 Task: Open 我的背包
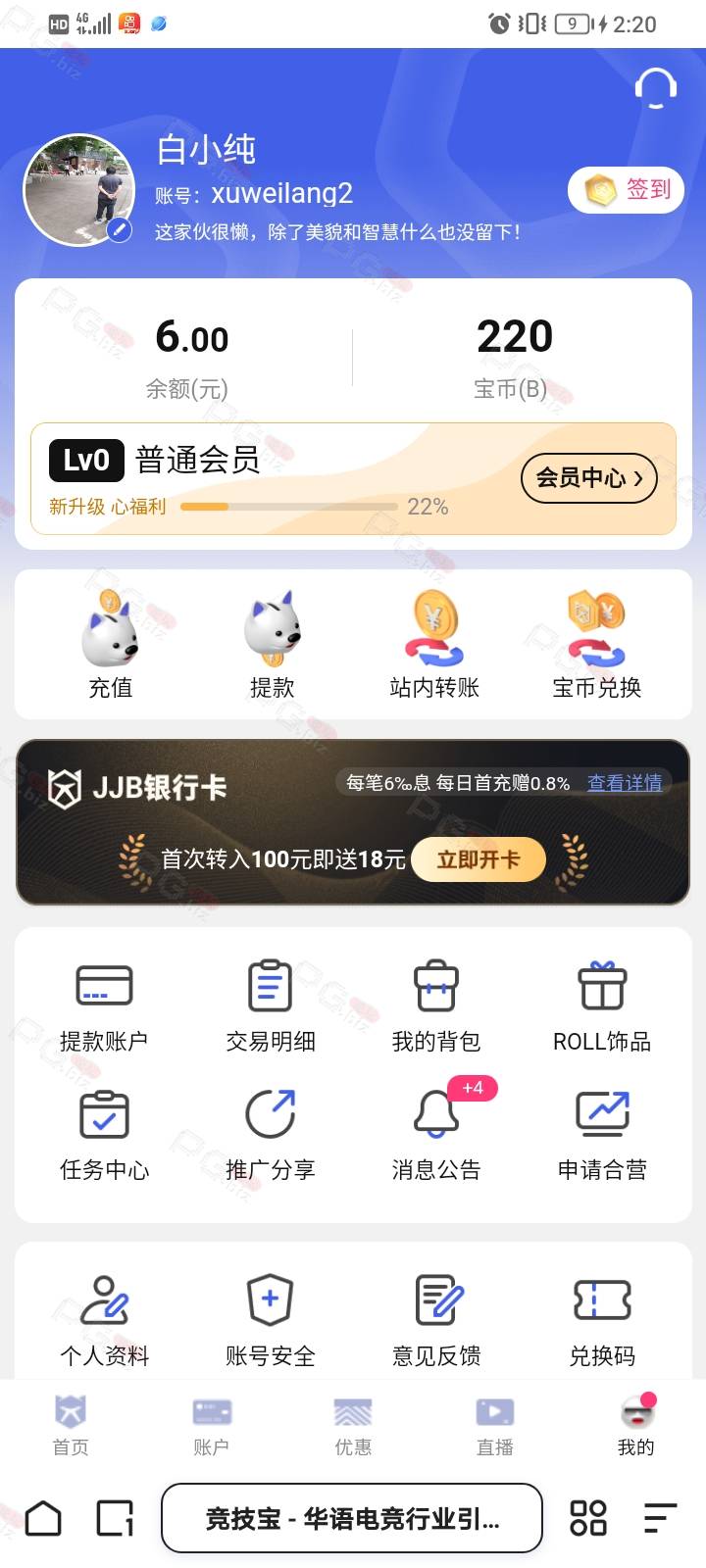click(436, 1007)
